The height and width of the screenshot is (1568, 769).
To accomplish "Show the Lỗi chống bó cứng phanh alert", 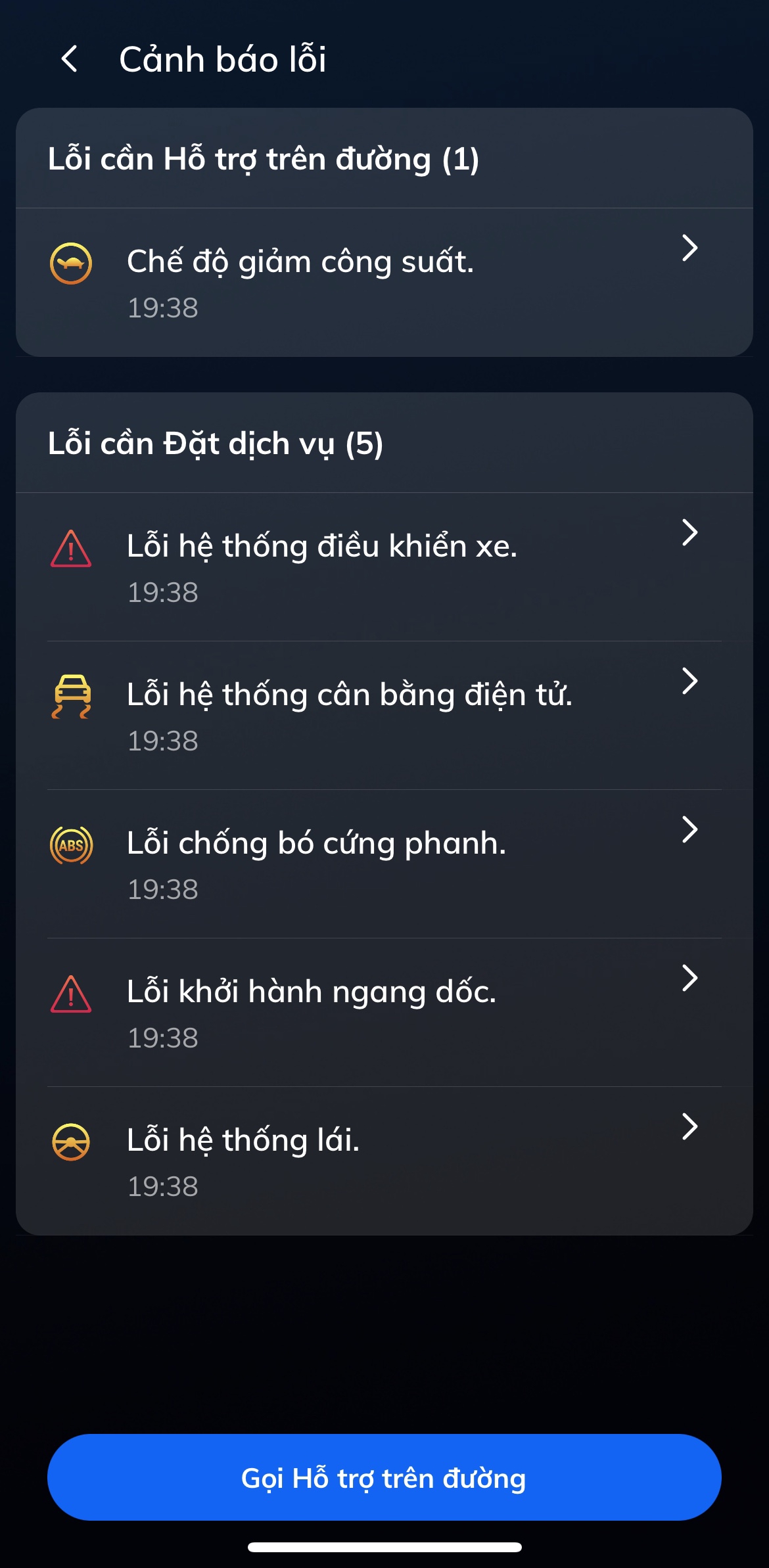I will click(384, 864).
